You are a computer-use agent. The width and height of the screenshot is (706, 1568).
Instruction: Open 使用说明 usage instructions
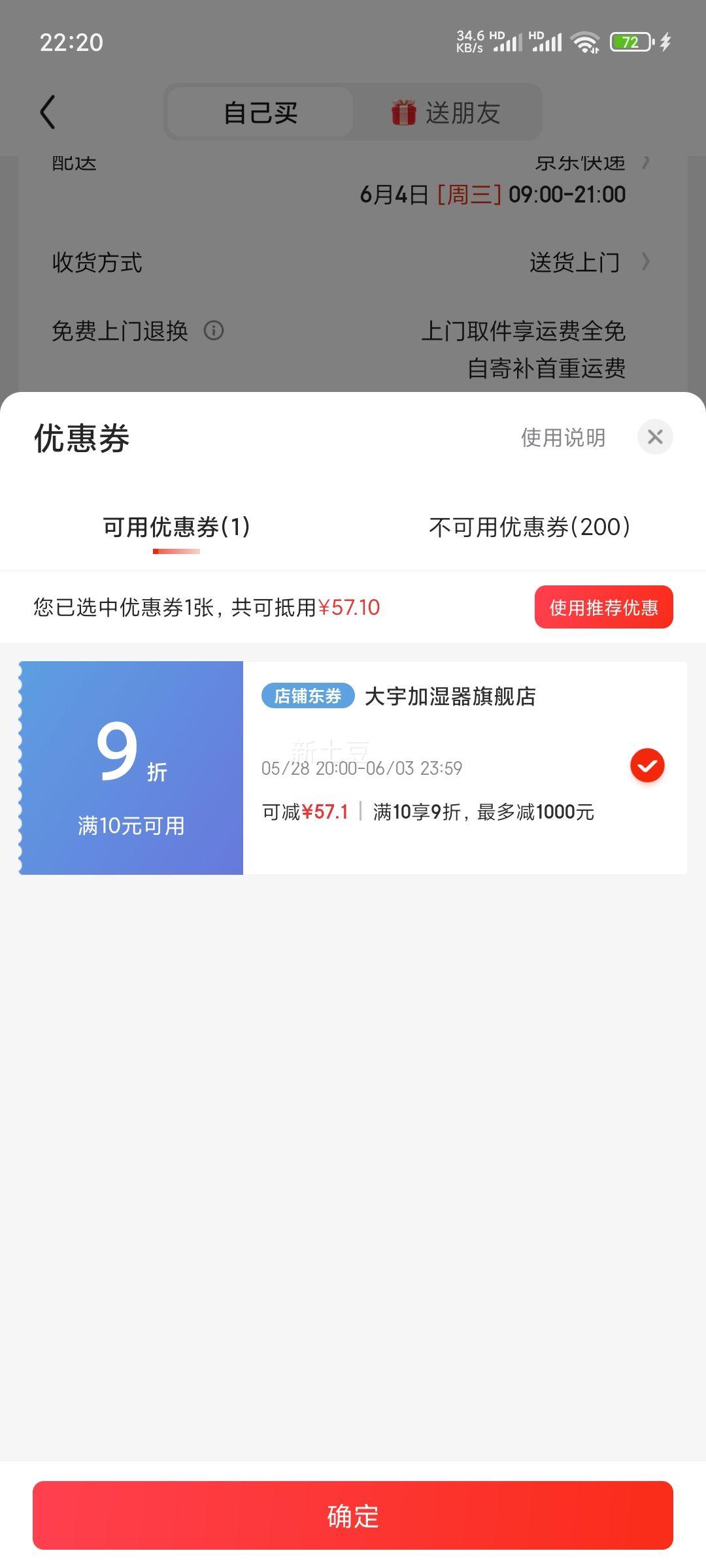coord(563,438)
